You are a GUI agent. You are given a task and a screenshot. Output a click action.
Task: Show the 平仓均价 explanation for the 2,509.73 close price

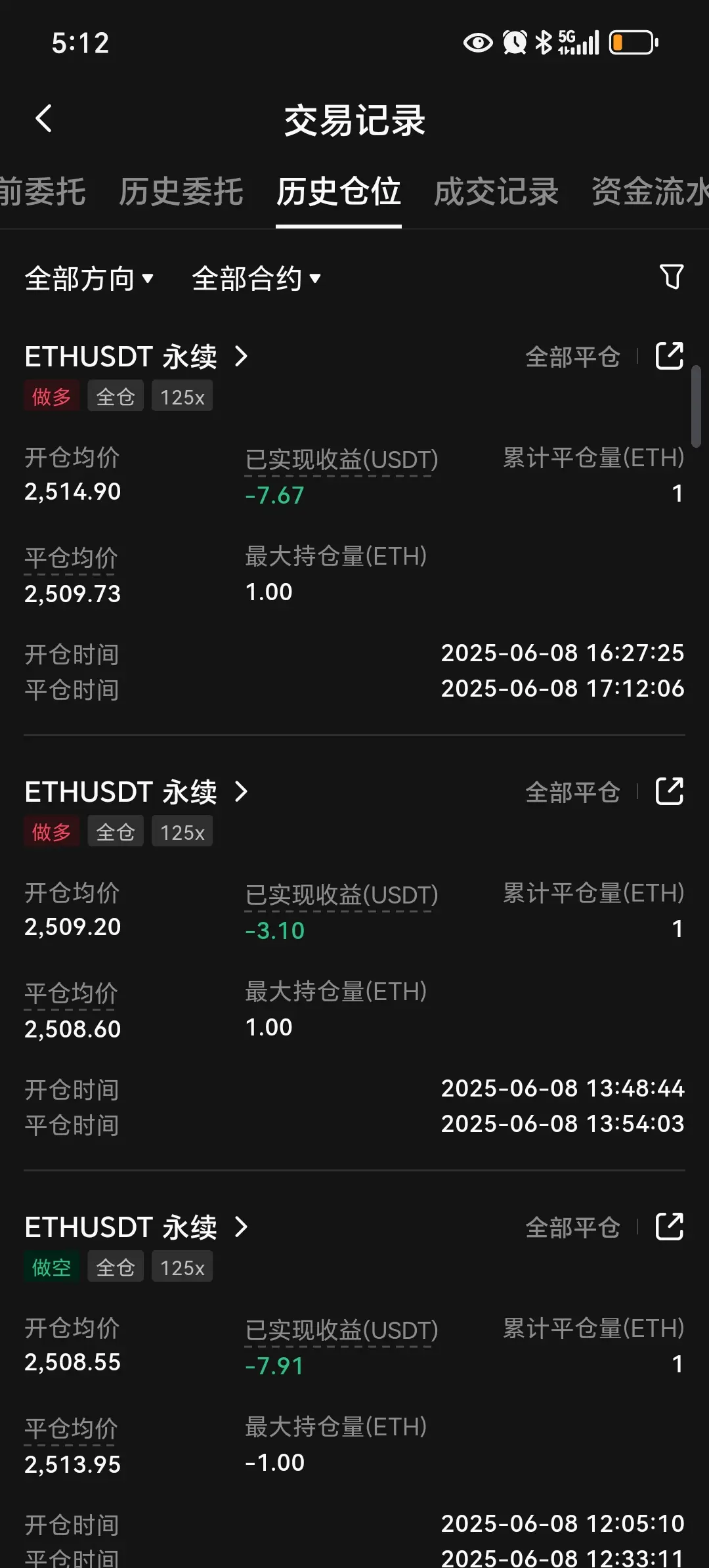(x=71, y=559)
